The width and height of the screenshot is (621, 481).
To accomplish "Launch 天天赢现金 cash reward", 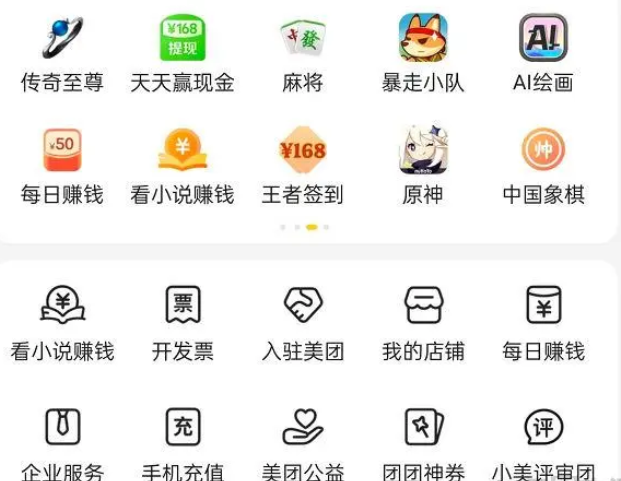I will [x=182, y=40].
